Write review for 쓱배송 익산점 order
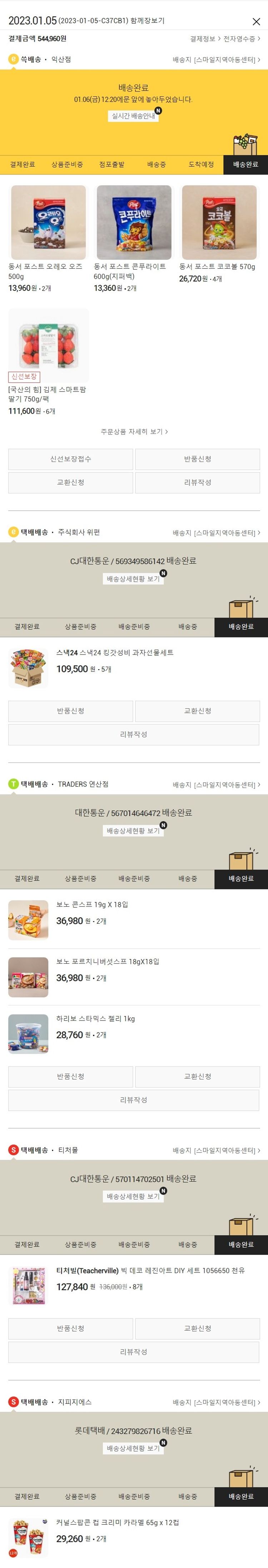The height and width of the screenshot is (1568, 268). point(197,483)
